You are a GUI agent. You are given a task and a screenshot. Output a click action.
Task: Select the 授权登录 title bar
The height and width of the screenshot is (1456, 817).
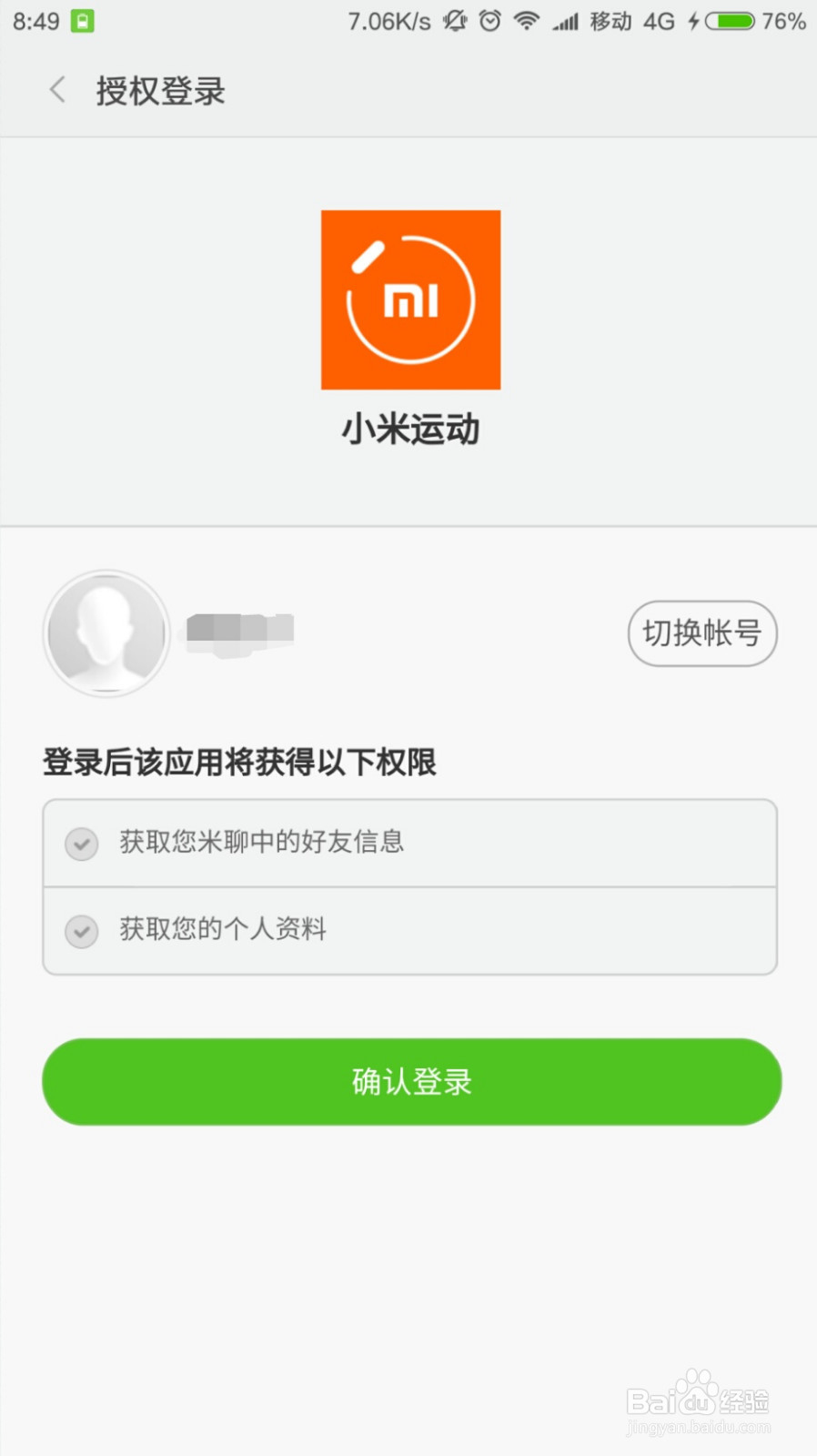point(160,91)
